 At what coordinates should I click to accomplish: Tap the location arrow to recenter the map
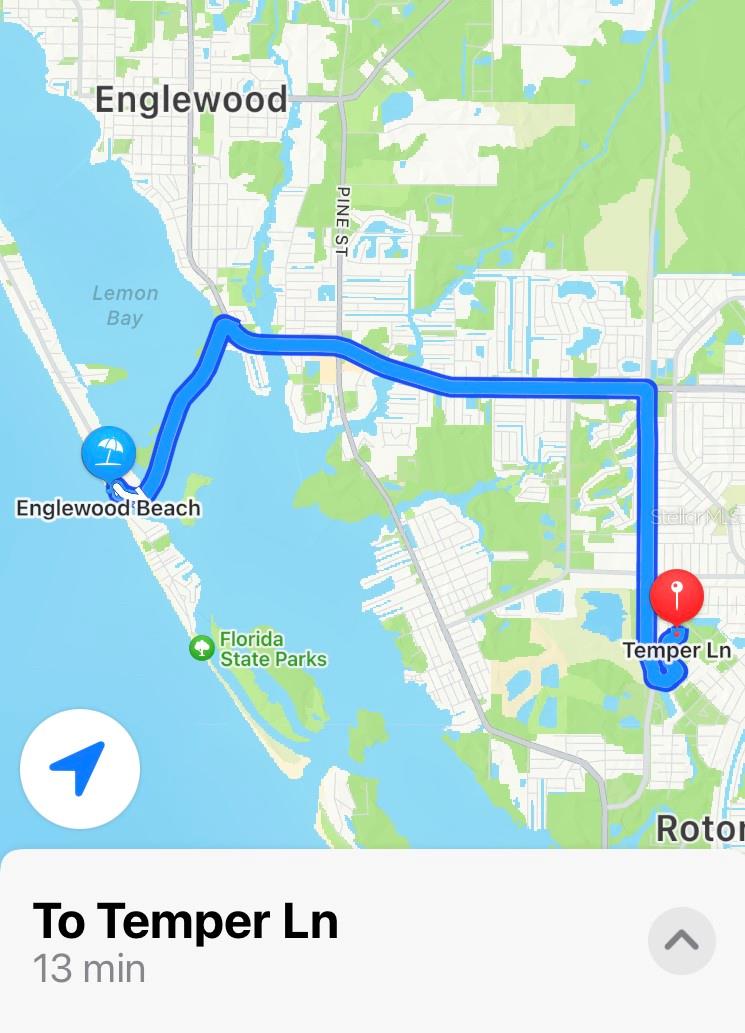pyautogui.click(x=79, y=769)
